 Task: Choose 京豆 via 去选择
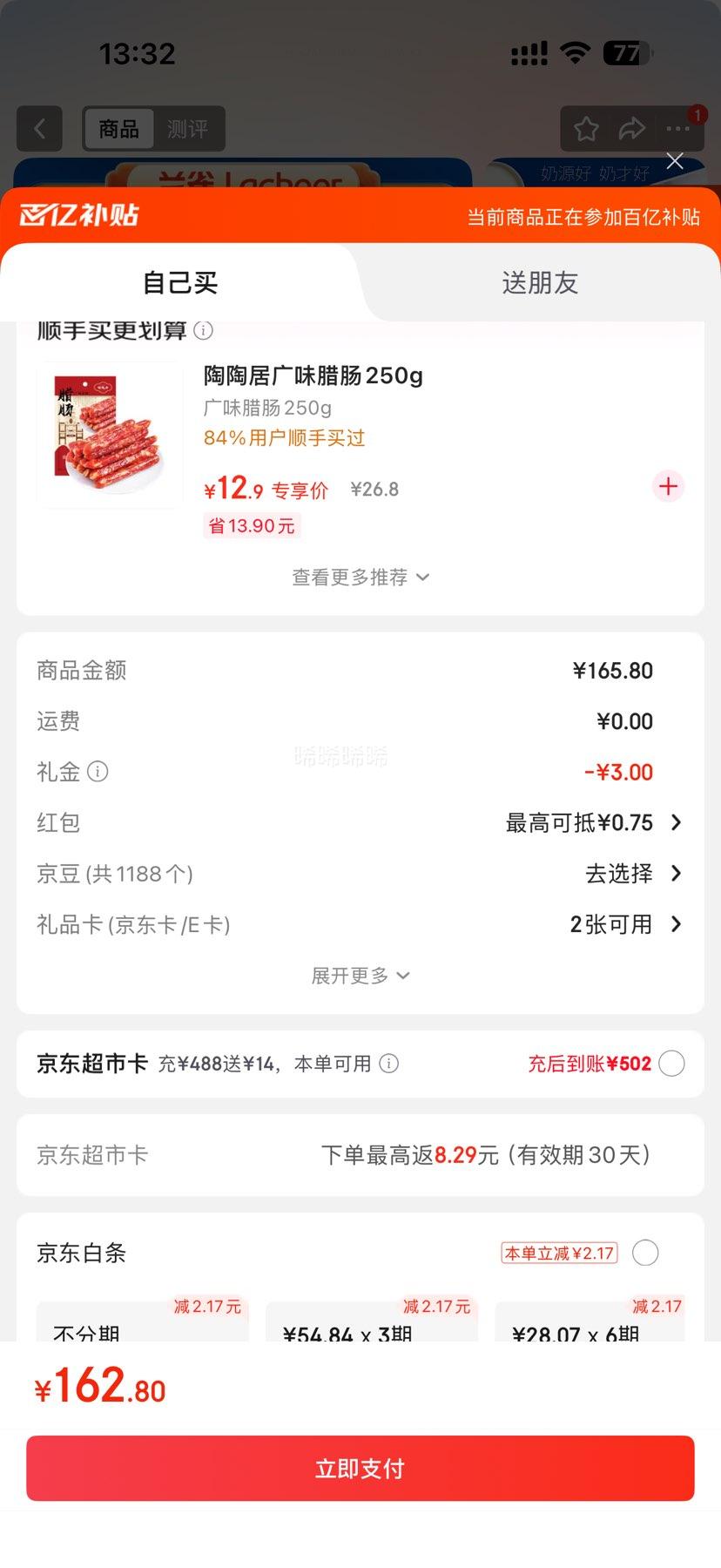pyautogui.click(x=632, y=873)
